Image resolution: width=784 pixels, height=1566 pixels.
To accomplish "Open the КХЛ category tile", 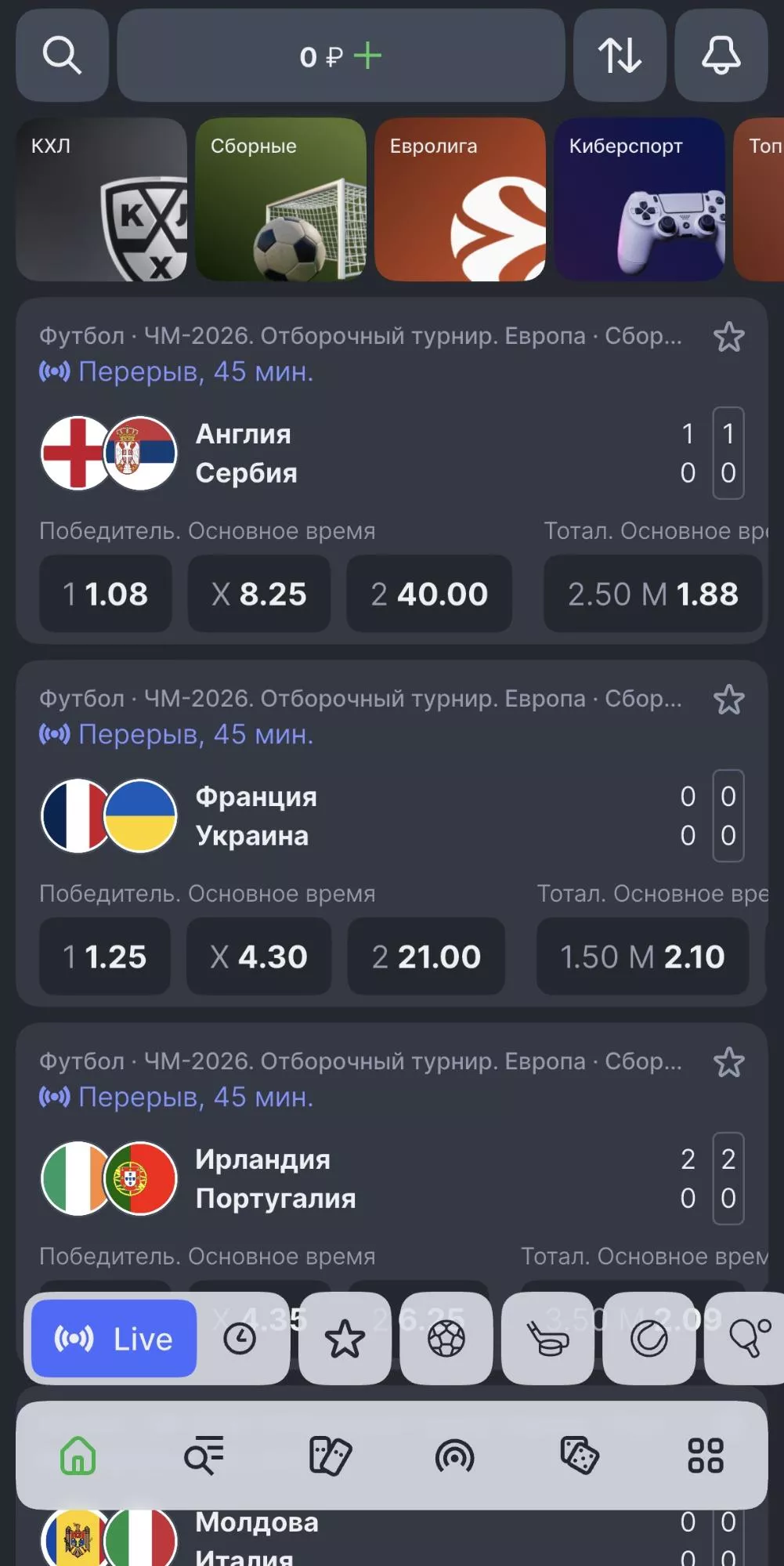I will coord(102,201).
